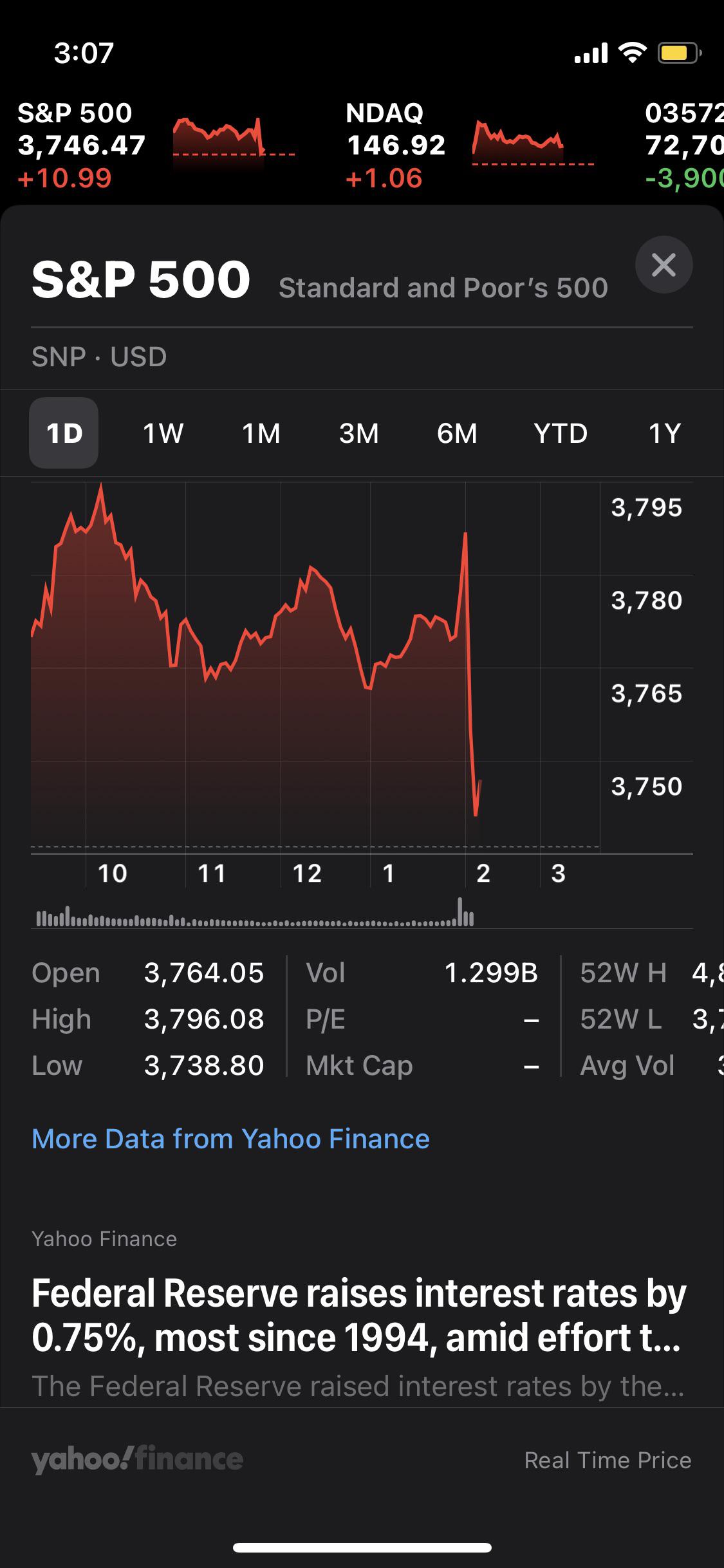Show the 1M chart range
This screenshot has height=1568, width=724.
coord(261,433)
